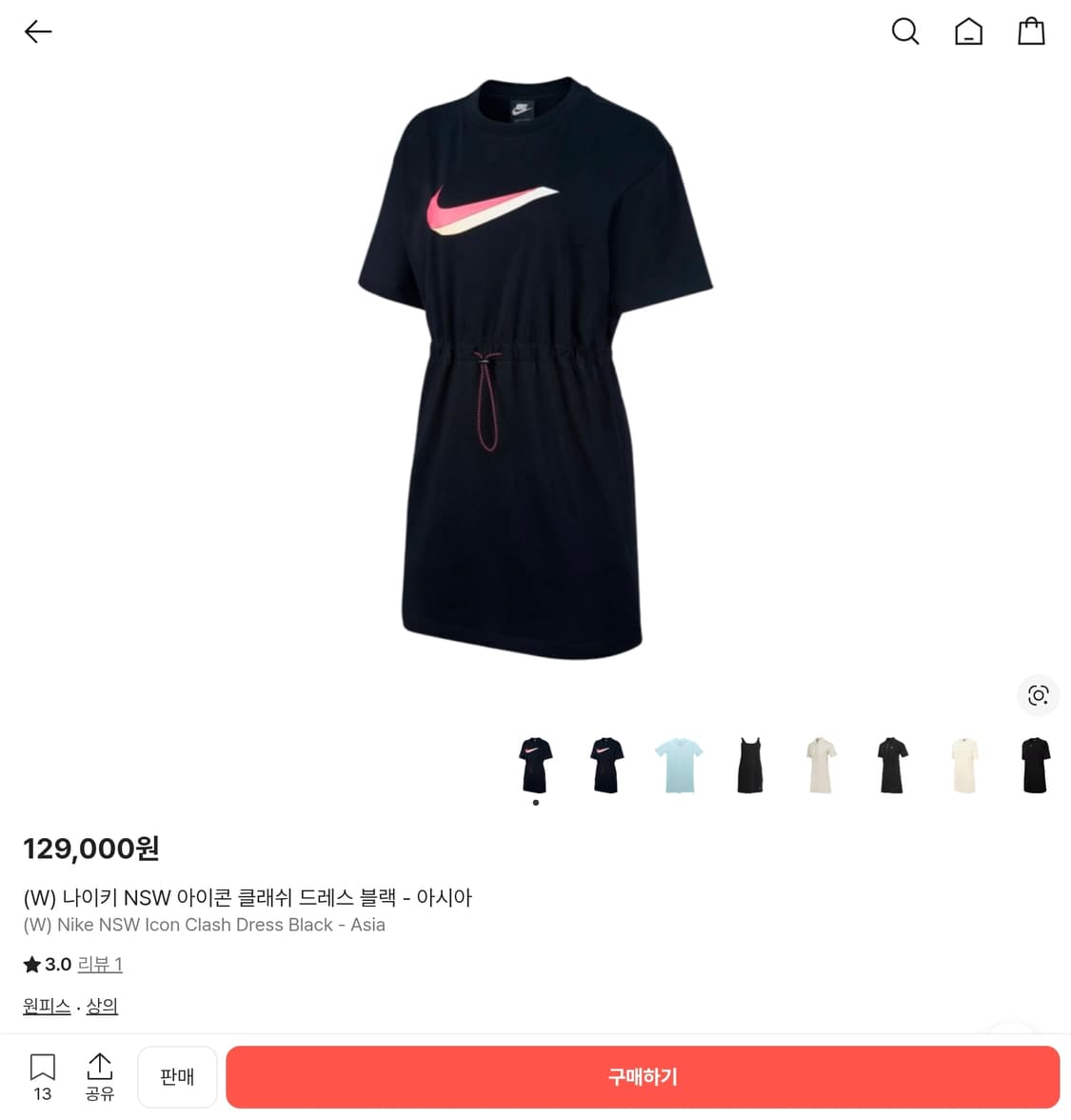Share the product via the share icon
This screenshot has width=1071, height=1120.
[99, 1067]
